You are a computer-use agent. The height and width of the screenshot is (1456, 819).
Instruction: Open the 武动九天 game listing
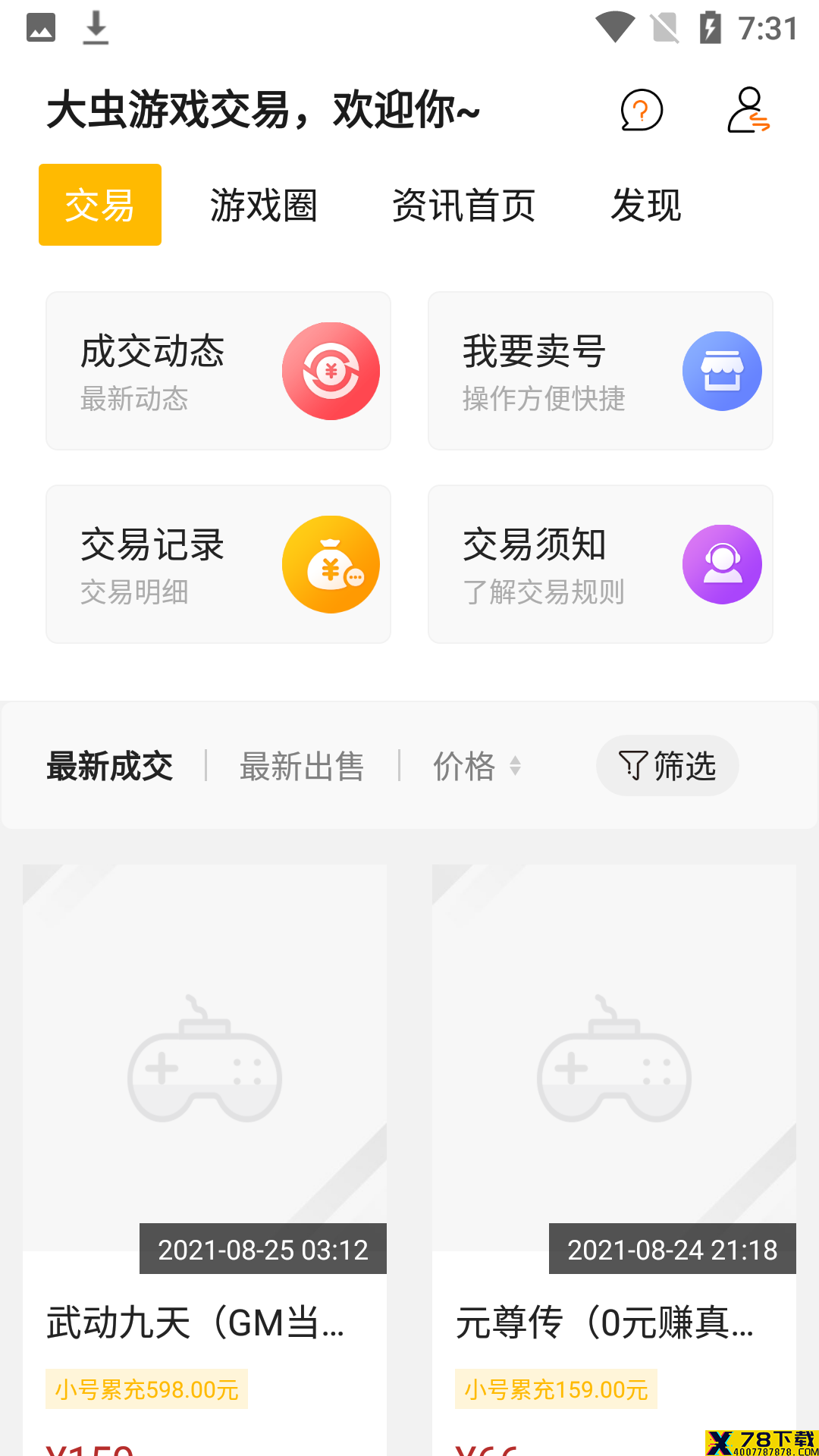205,1160
